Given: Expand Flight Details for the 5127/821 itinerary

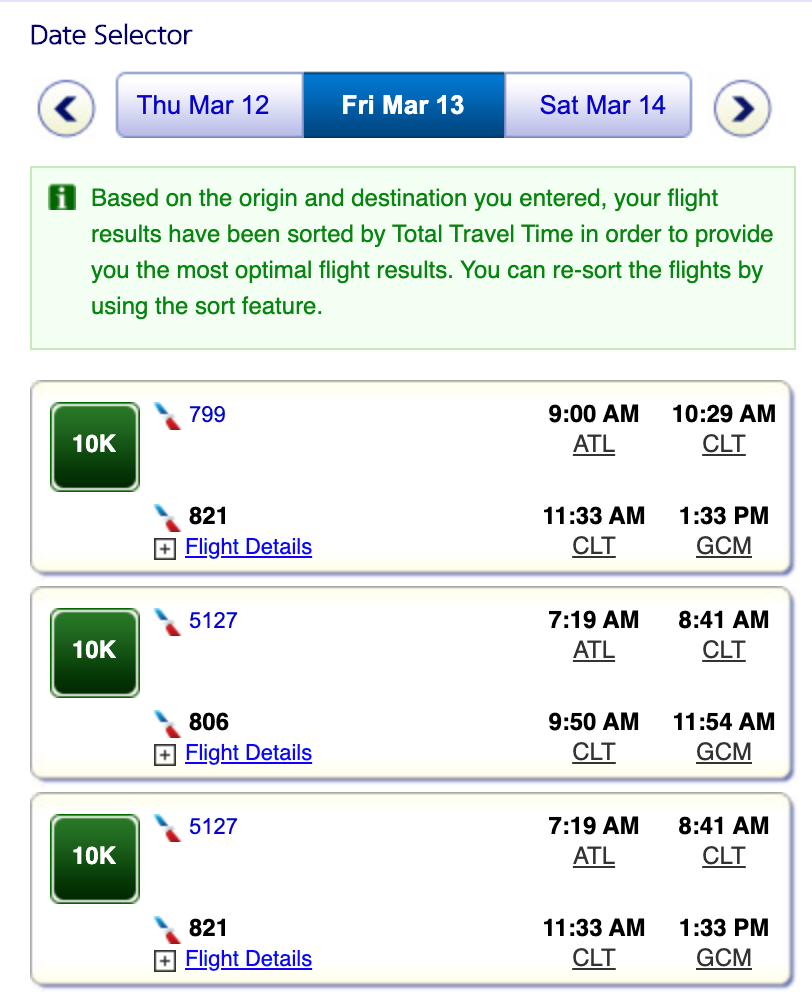Looking at the screenshot, I should pyautogui.click(x=248, y=959).
